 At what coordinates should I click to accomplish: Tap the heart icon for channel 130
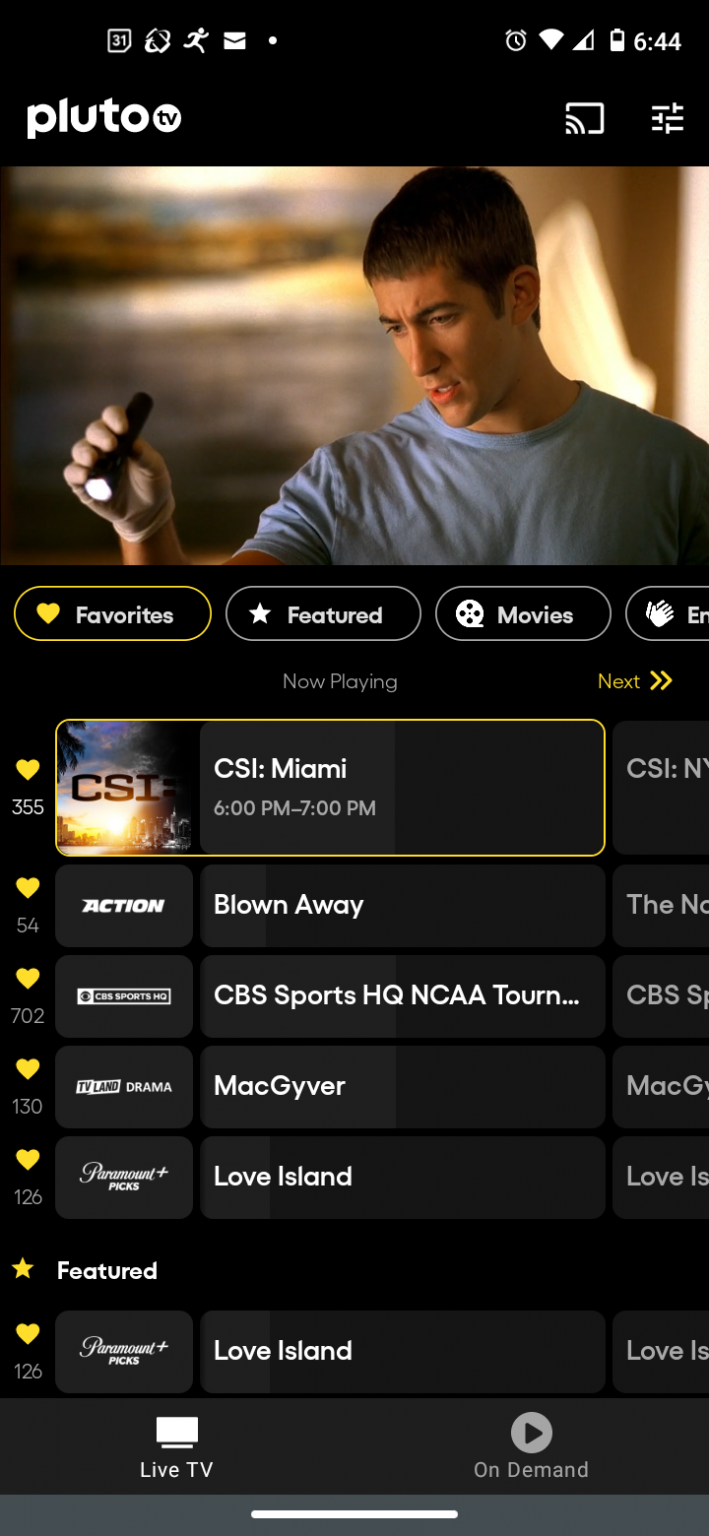tap(27, 1069)
